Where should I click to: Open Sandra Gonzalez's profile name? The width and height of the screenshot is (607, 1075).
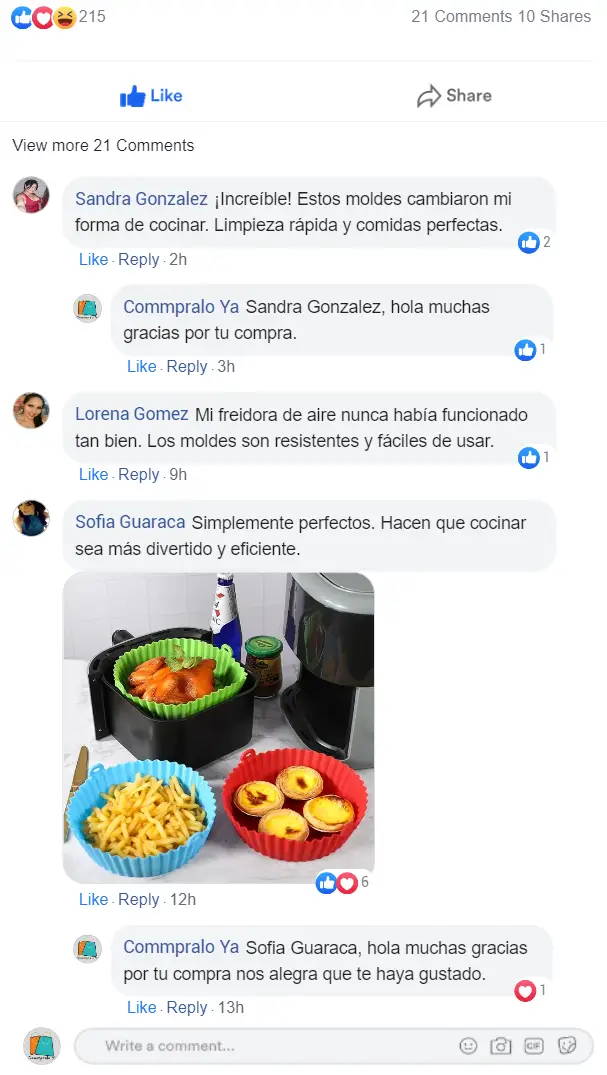coord(141,199)
